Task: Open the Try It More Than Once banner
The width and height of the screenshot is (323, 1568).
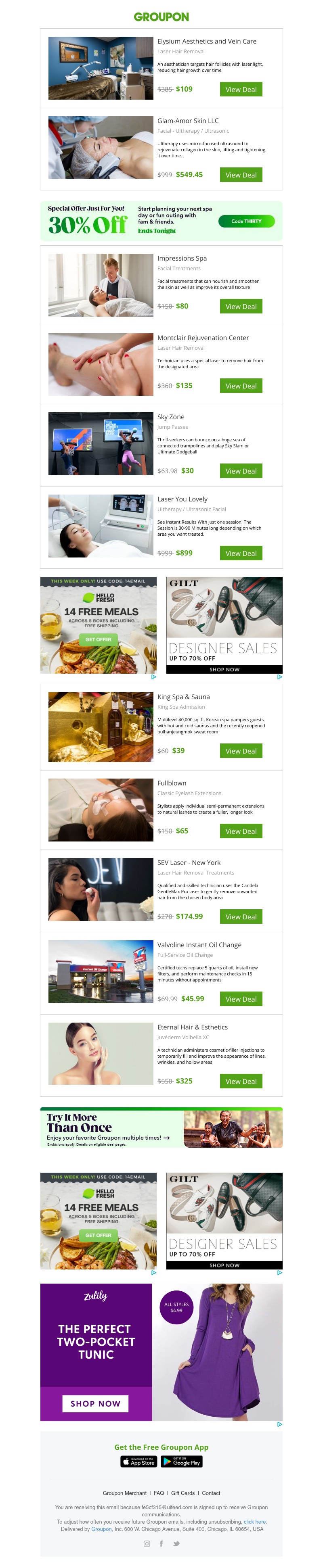Action: (x=161, y=1128)
